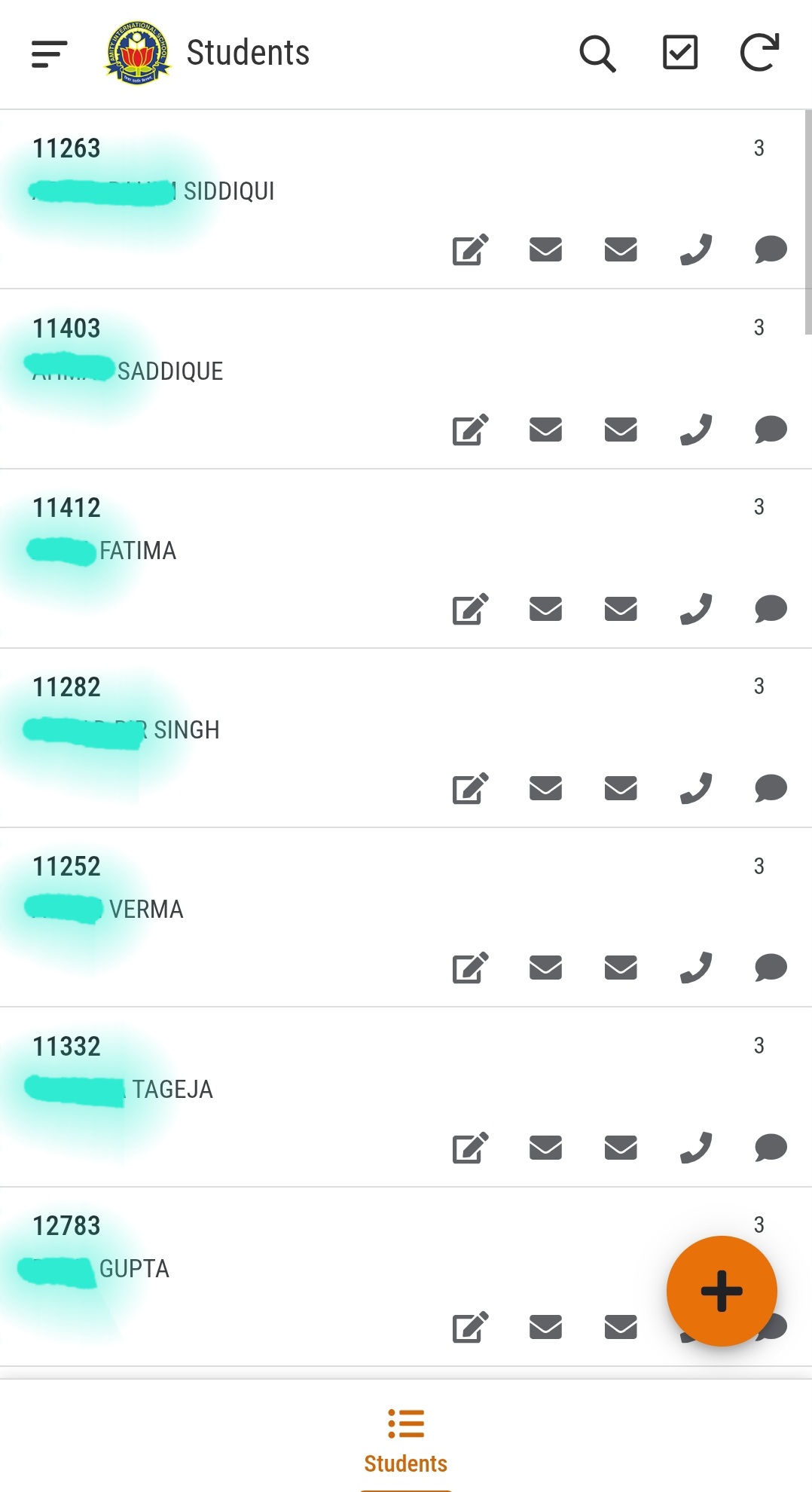
Task: Refresh the students list
Action: tap(759, 53)
